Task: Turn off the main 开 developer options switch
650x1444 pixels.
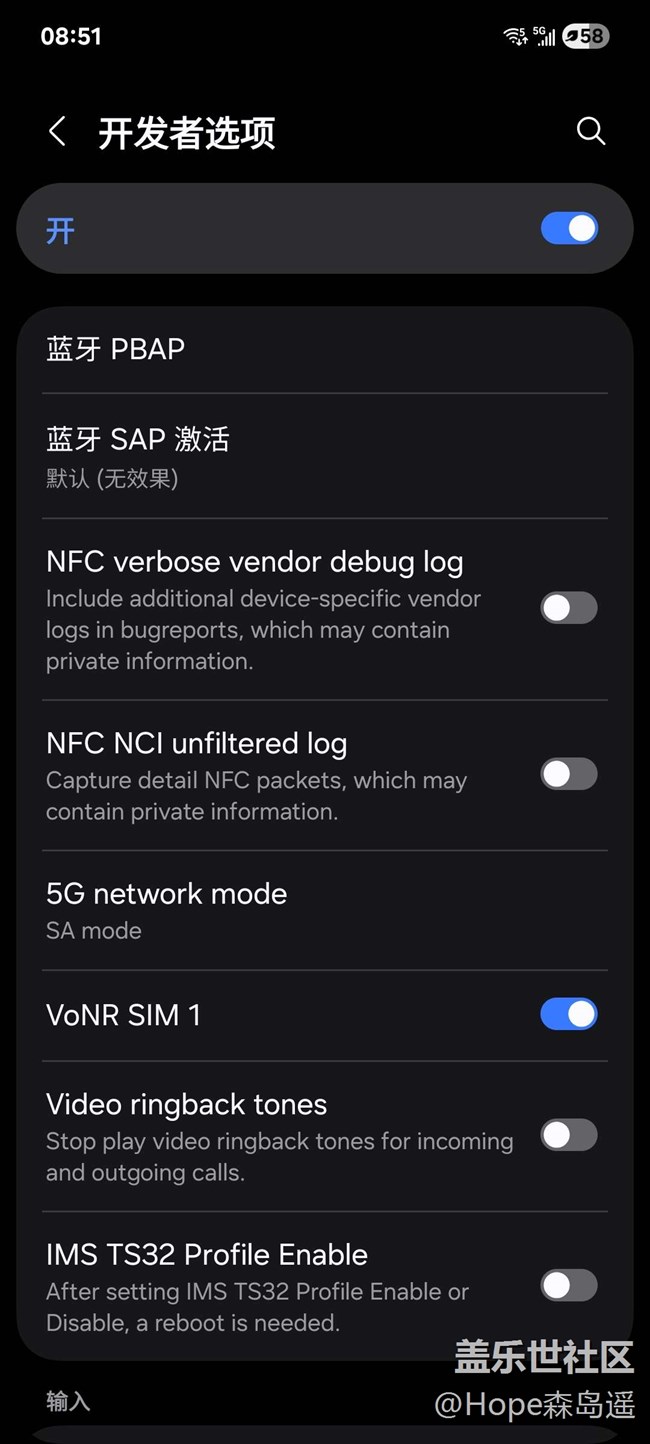Action: point(569,228)
